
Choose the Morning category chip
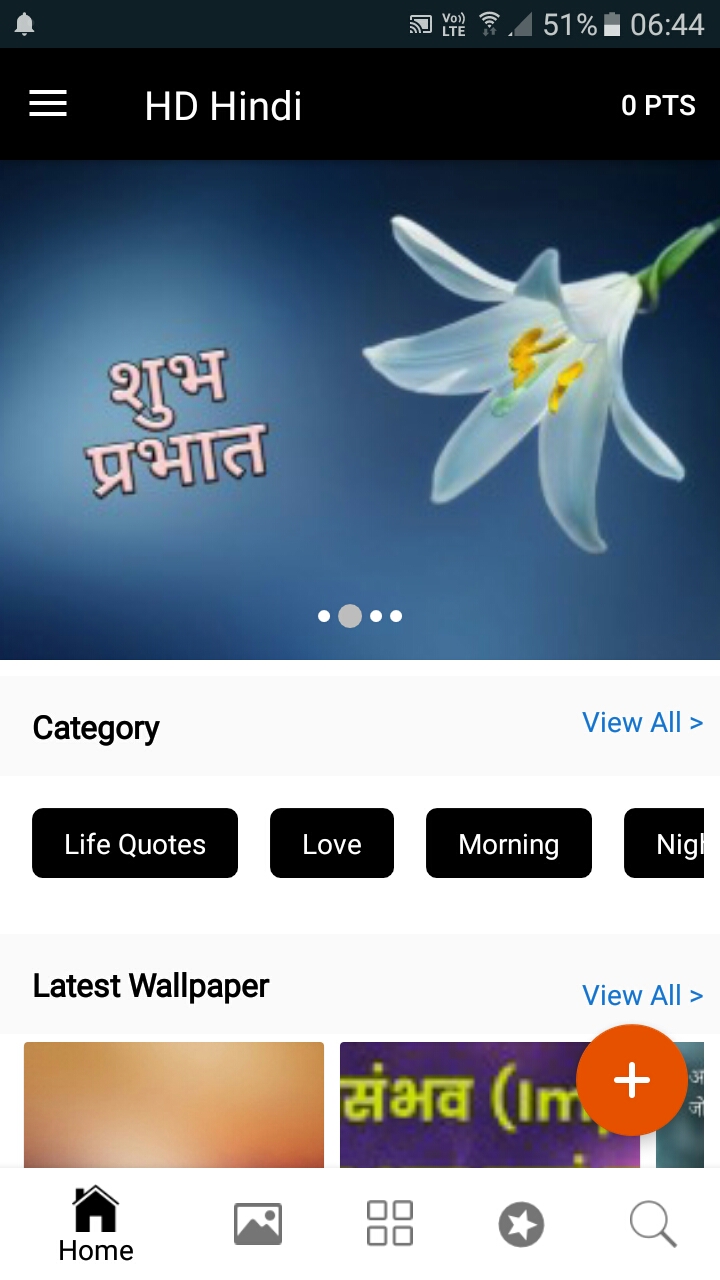point(509,844)
